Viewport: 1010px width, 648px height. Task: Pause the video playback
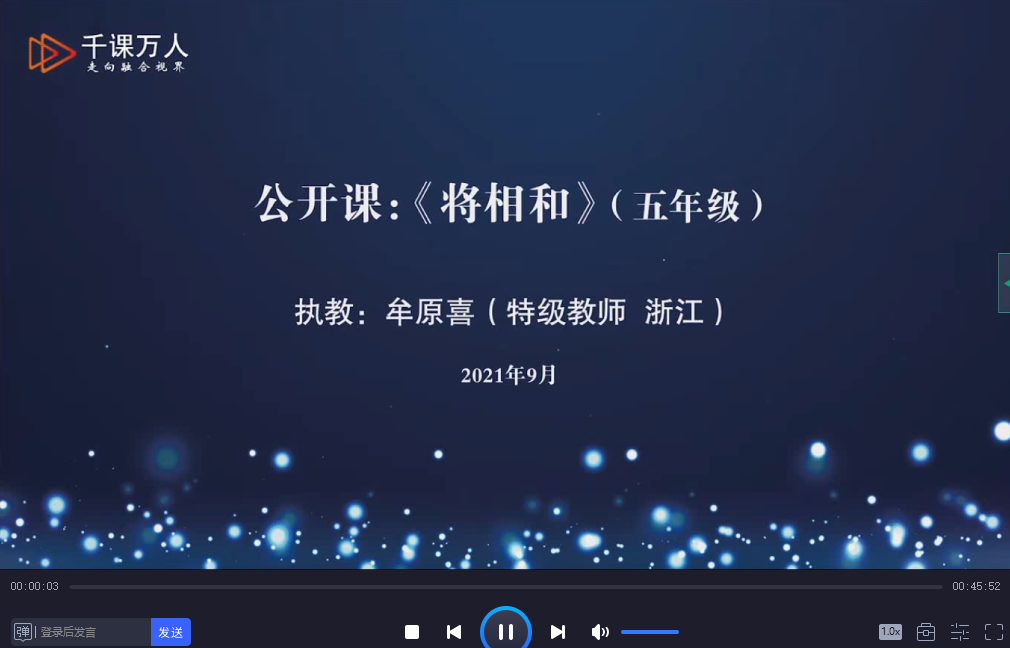click(506, 631)
